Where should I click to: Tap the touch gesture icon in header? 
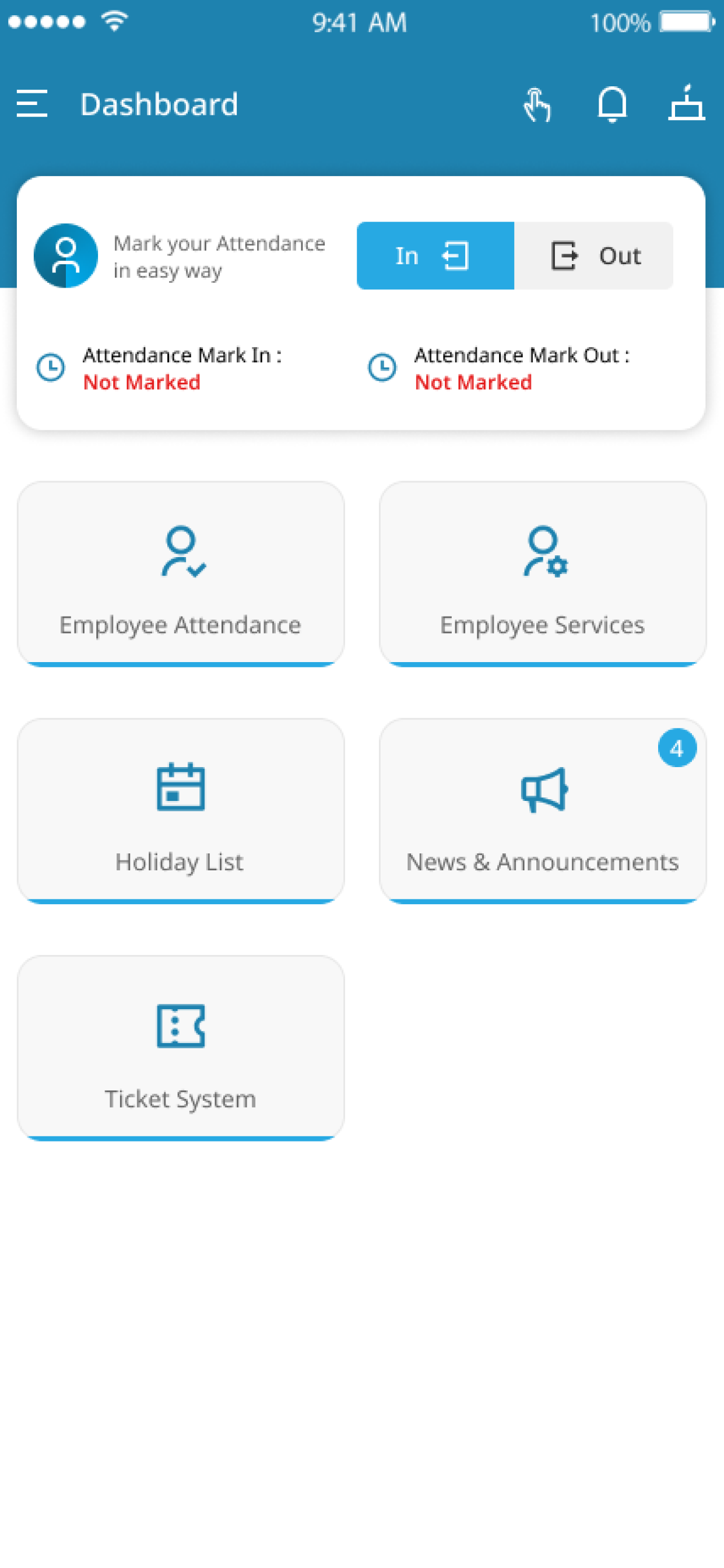(537, 104)
